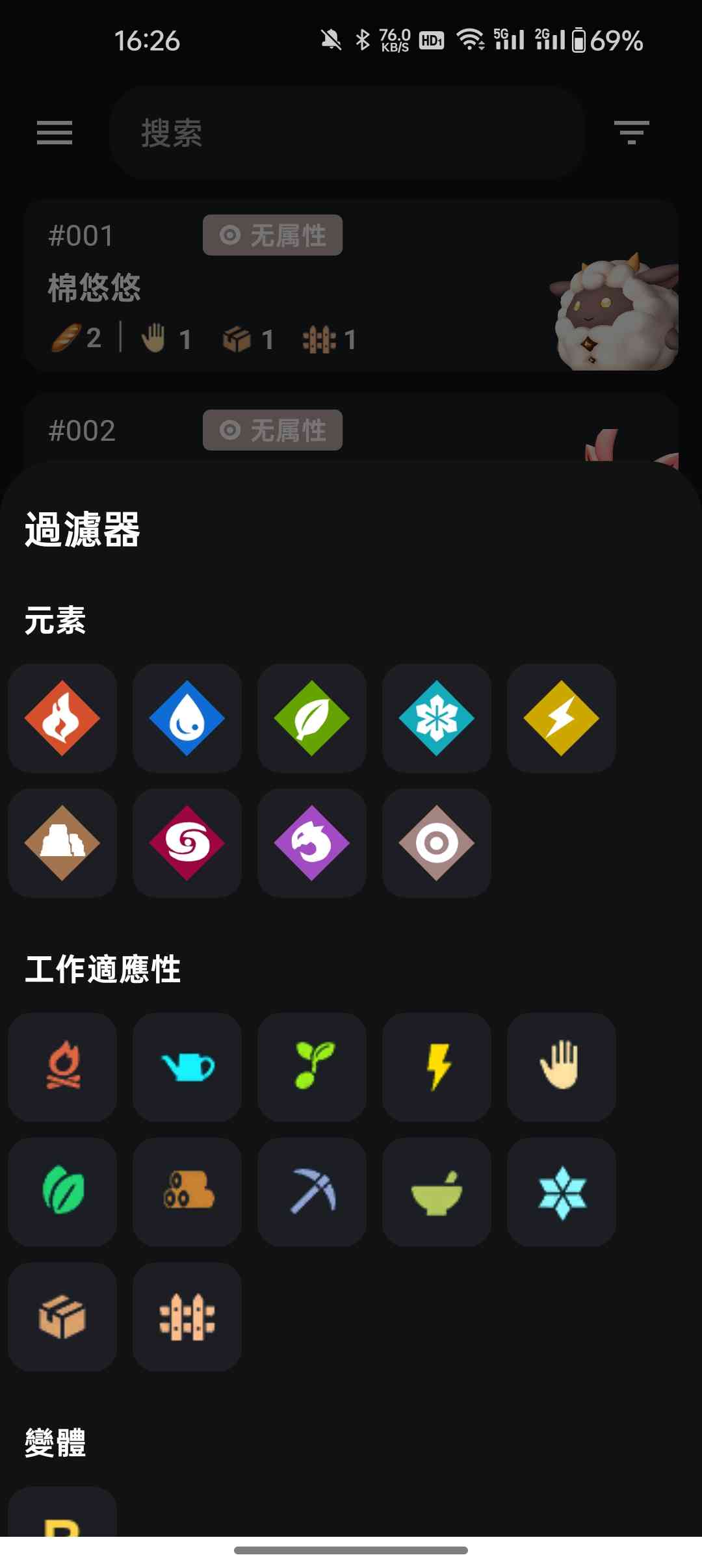Filter by farming fence work suitability

coord(187,1316)
